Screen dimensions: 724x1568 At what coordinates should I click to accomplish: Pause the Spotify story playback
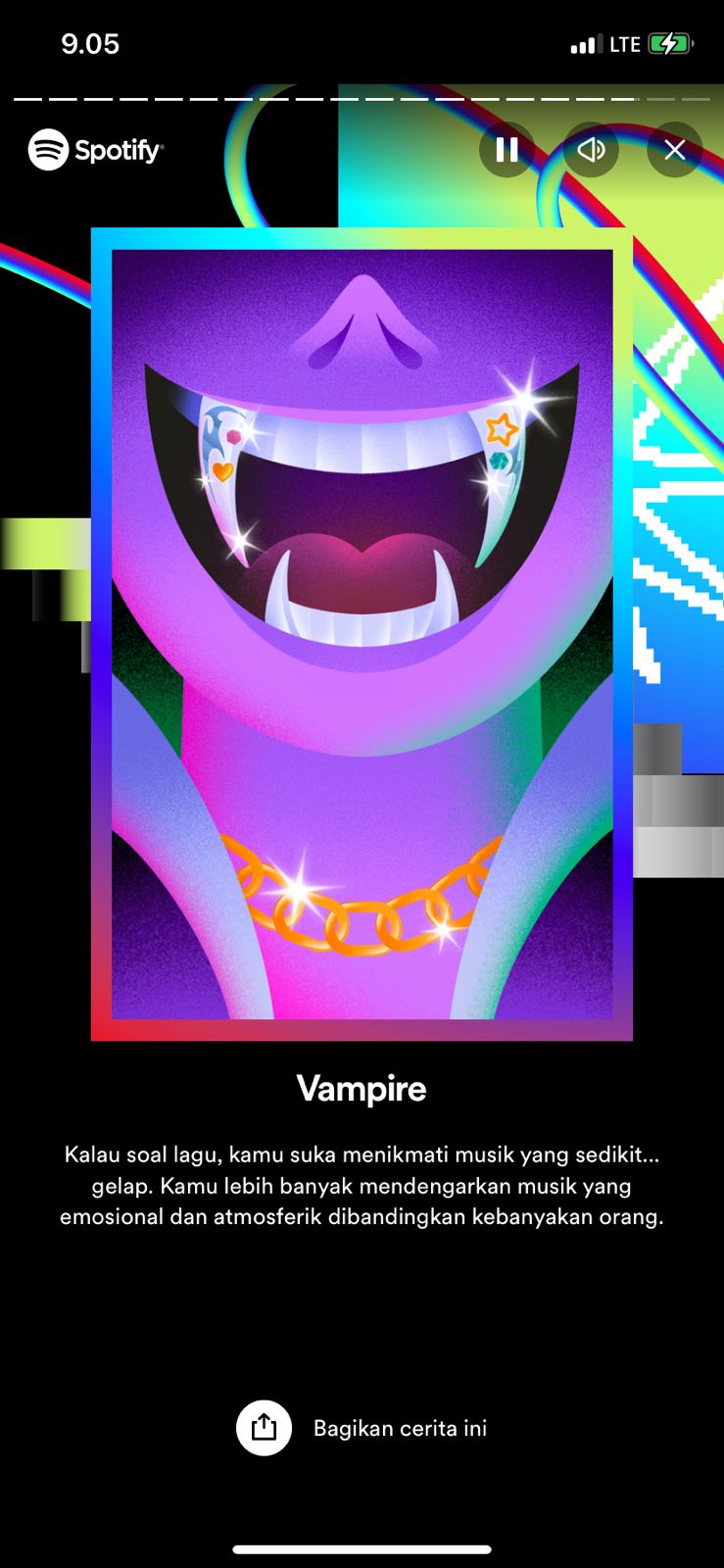coord(507,150)
